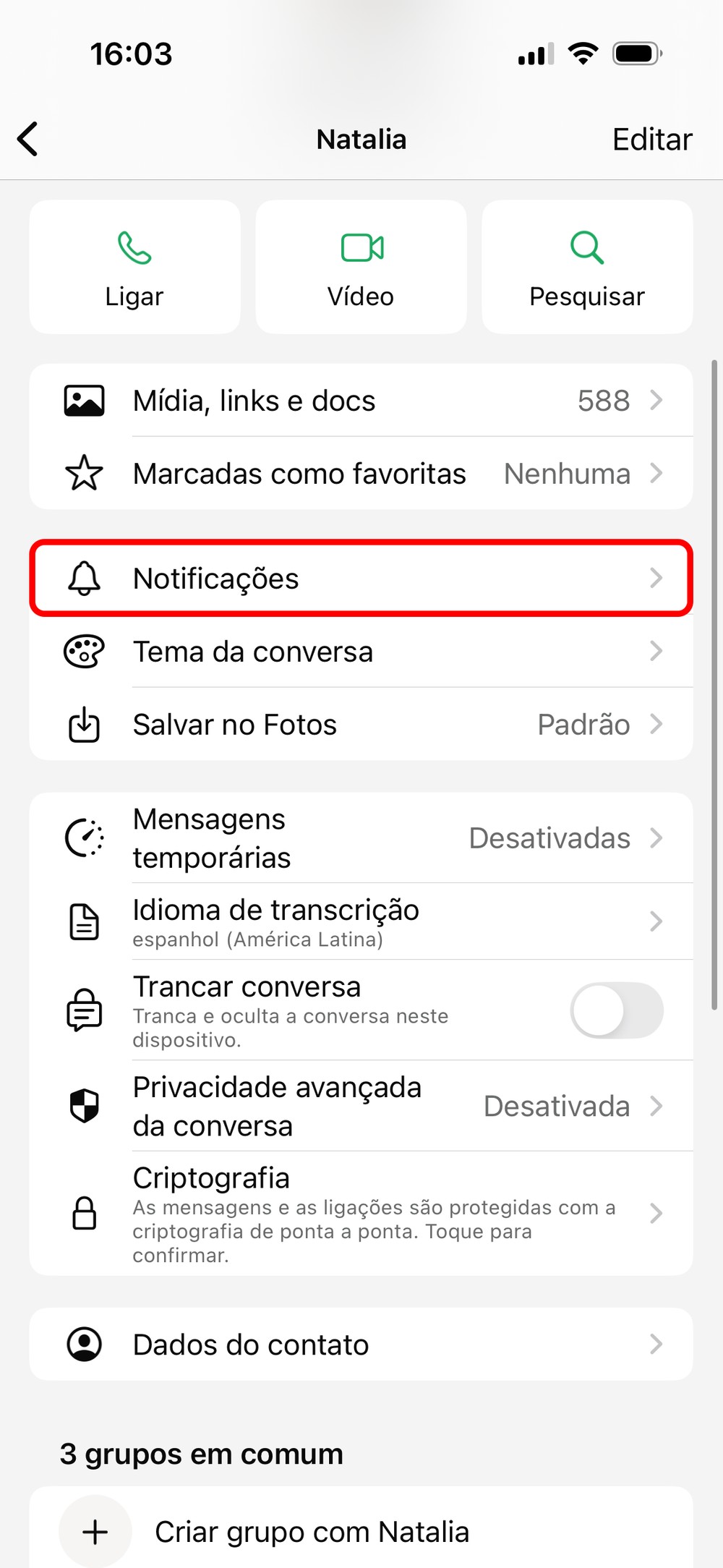Start a voice call with Ligar
Image resolution: width=723 pixels, height=1568 pixels.
click(134, 267)
